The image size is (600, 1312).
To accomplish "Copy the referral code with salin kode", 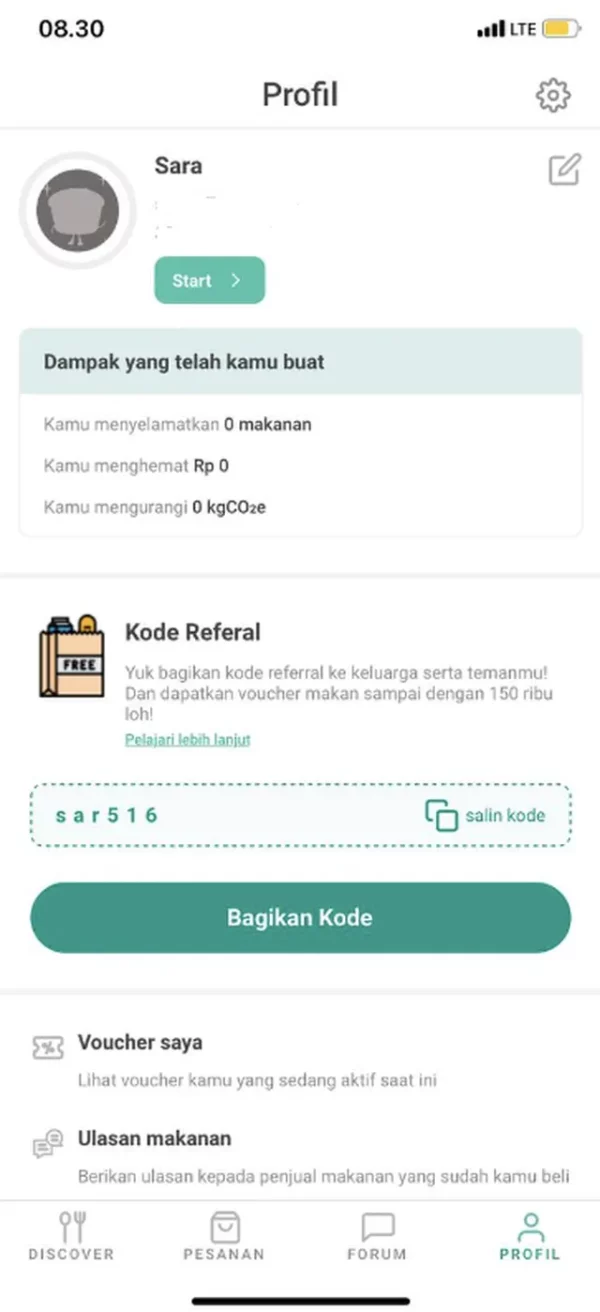I will [x=486, y=815].
